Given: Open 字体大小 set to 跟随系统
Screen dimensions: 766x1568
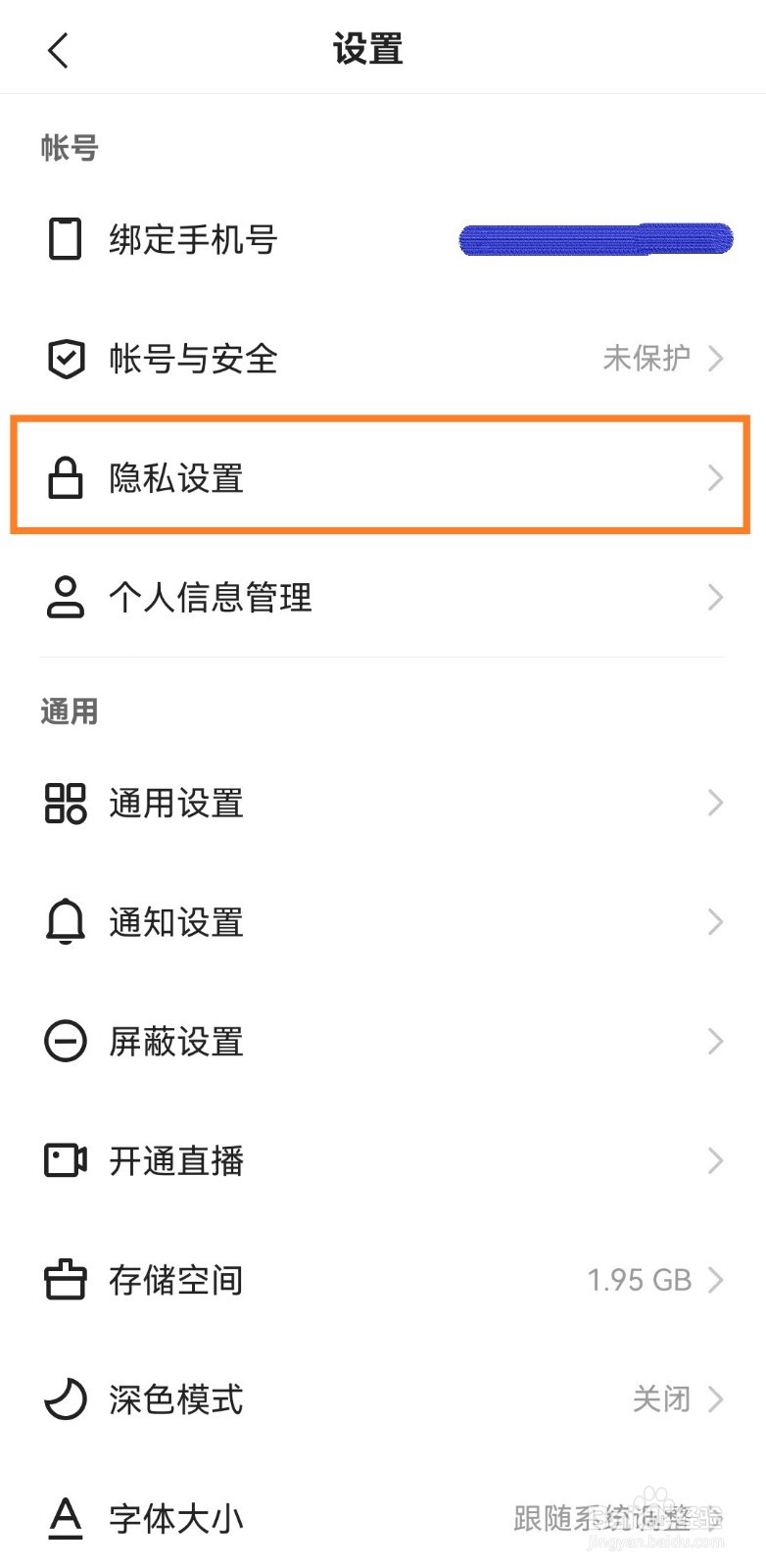Looking at the screenshot, I should coord(382,1518).
